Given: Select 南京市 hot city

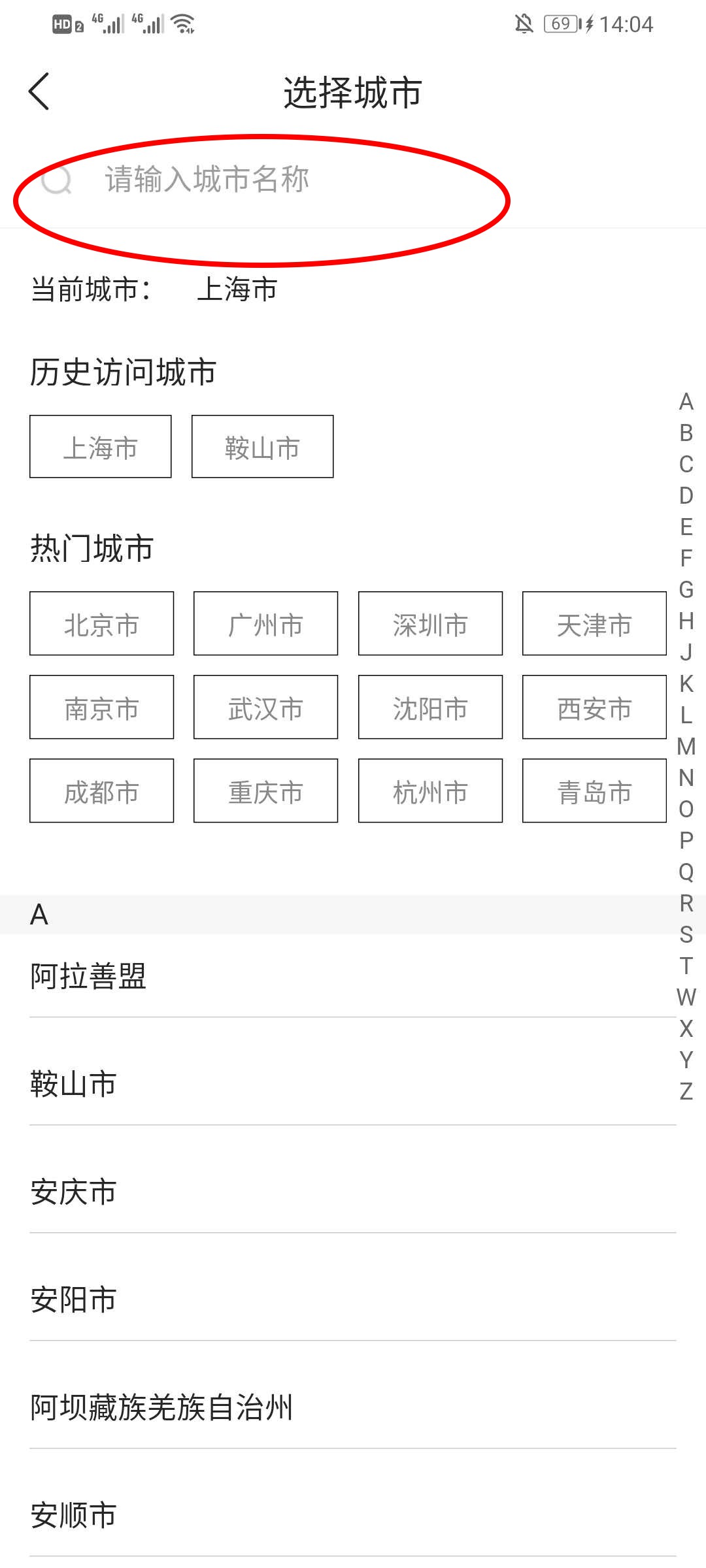Looking at the screenshot, I should pos(101,708).
